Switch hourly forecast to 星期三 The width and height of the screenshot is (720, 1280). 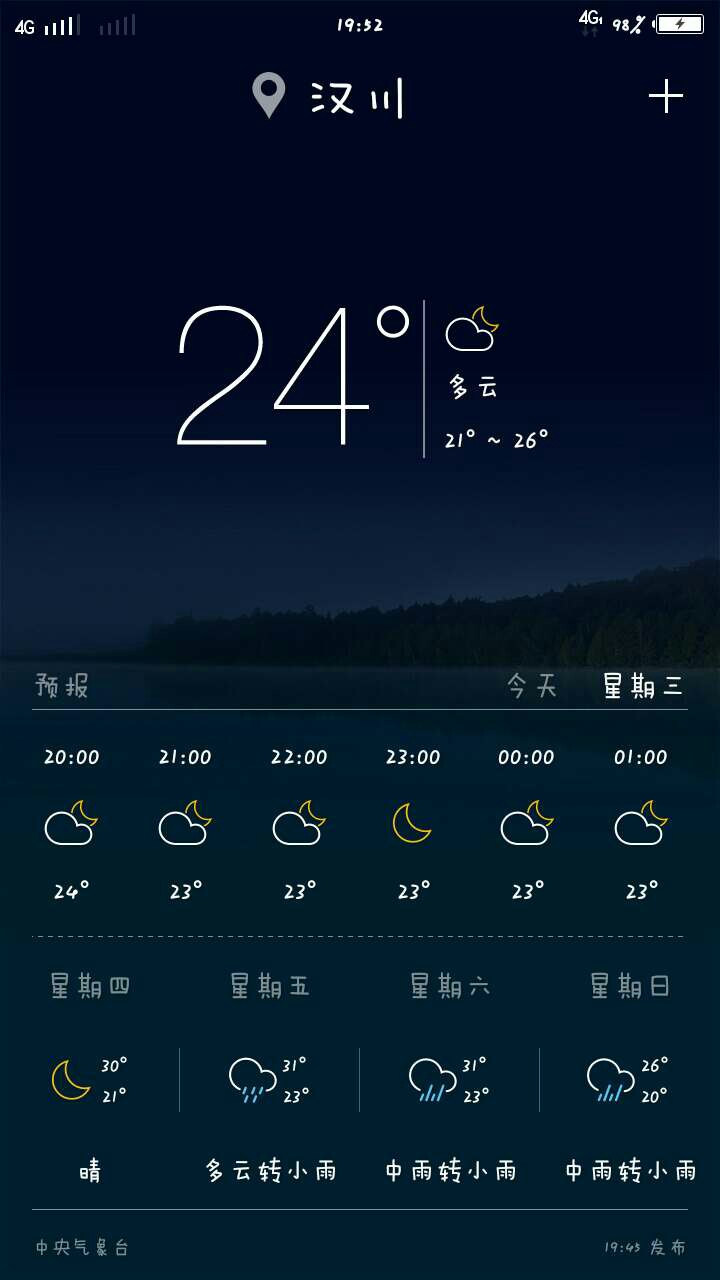pos(643,686)
